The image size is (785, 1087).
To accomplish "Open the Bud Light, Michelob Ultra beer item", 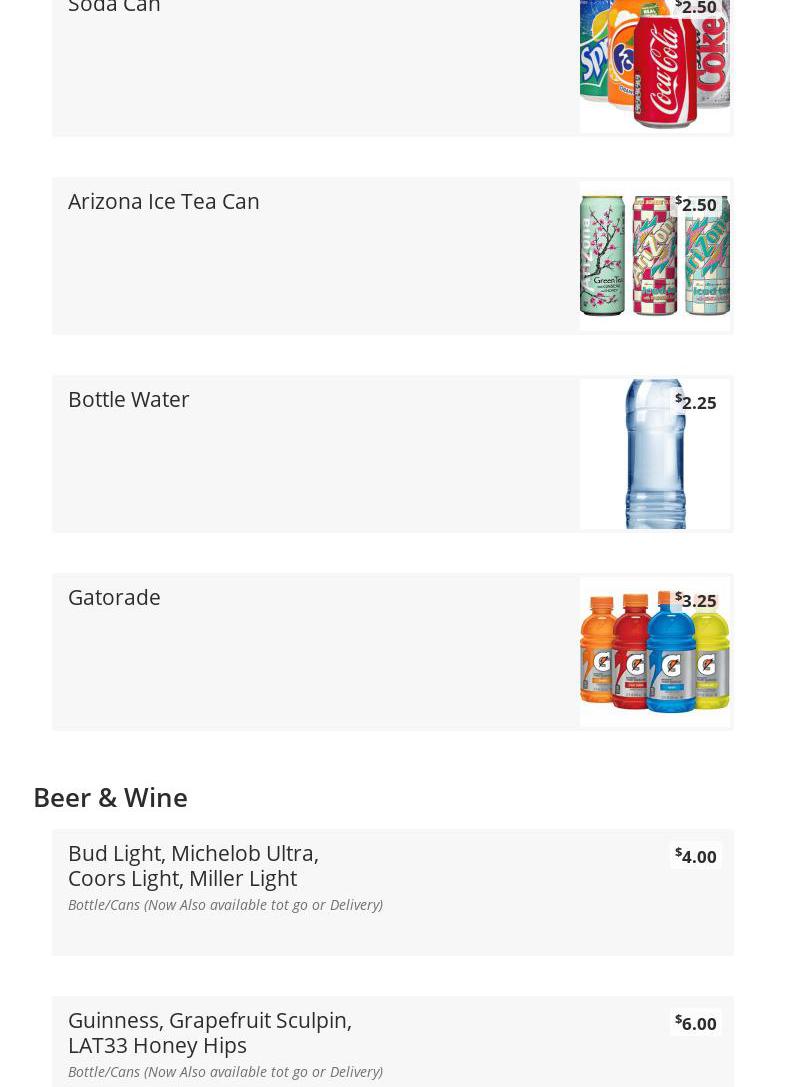I will 193,866.
